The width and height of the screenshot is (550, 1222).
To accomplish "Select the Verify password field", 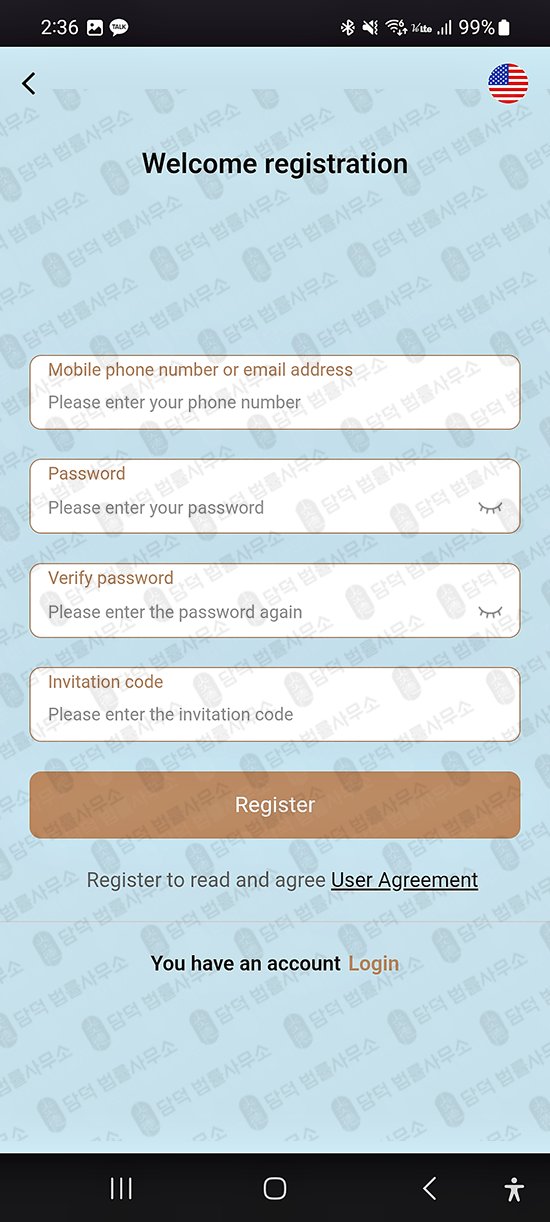I will (x=275, y=600).
